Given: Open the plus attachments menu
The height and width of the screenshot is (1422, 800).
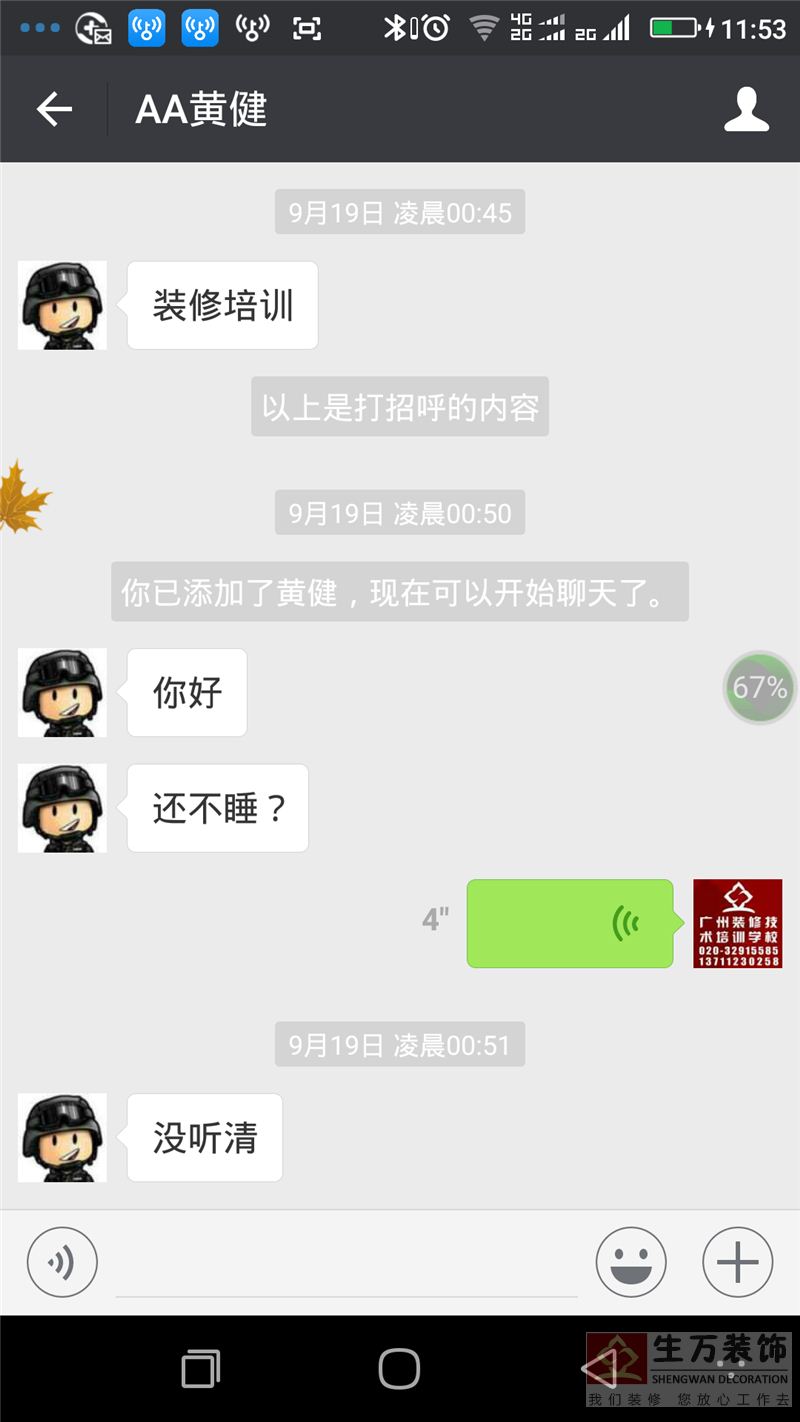Looking at the screenshot, I should (738, 1262).
